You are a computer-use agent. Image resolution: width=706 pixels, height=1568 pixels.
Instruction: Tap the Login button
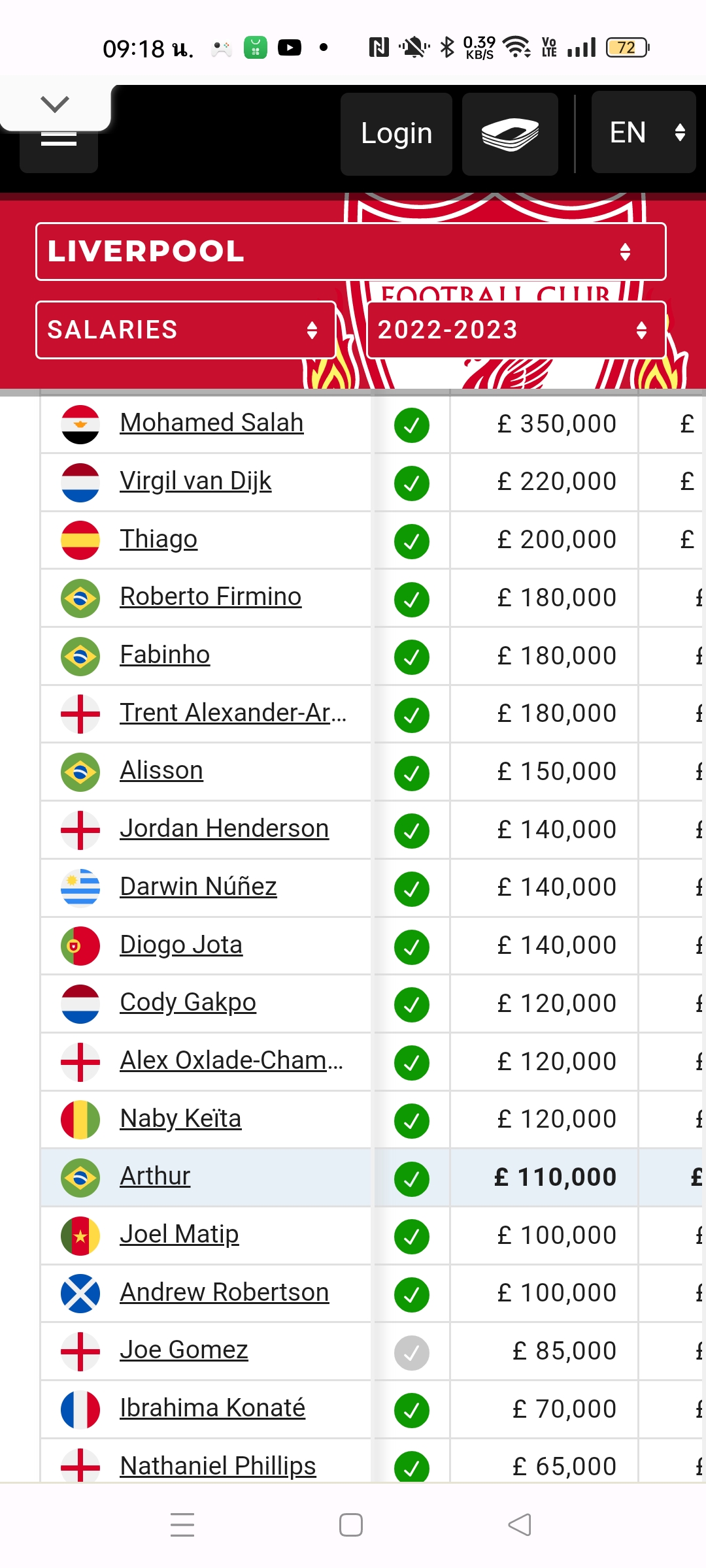click(396, 134)
